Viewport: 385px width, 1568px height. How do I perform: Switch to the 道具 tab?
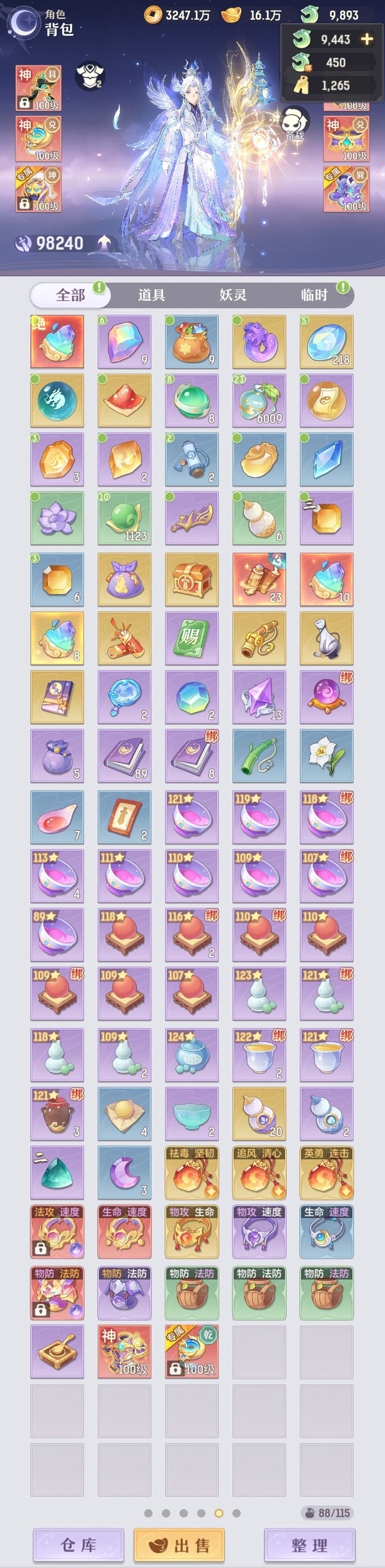(x=151, y=295)
